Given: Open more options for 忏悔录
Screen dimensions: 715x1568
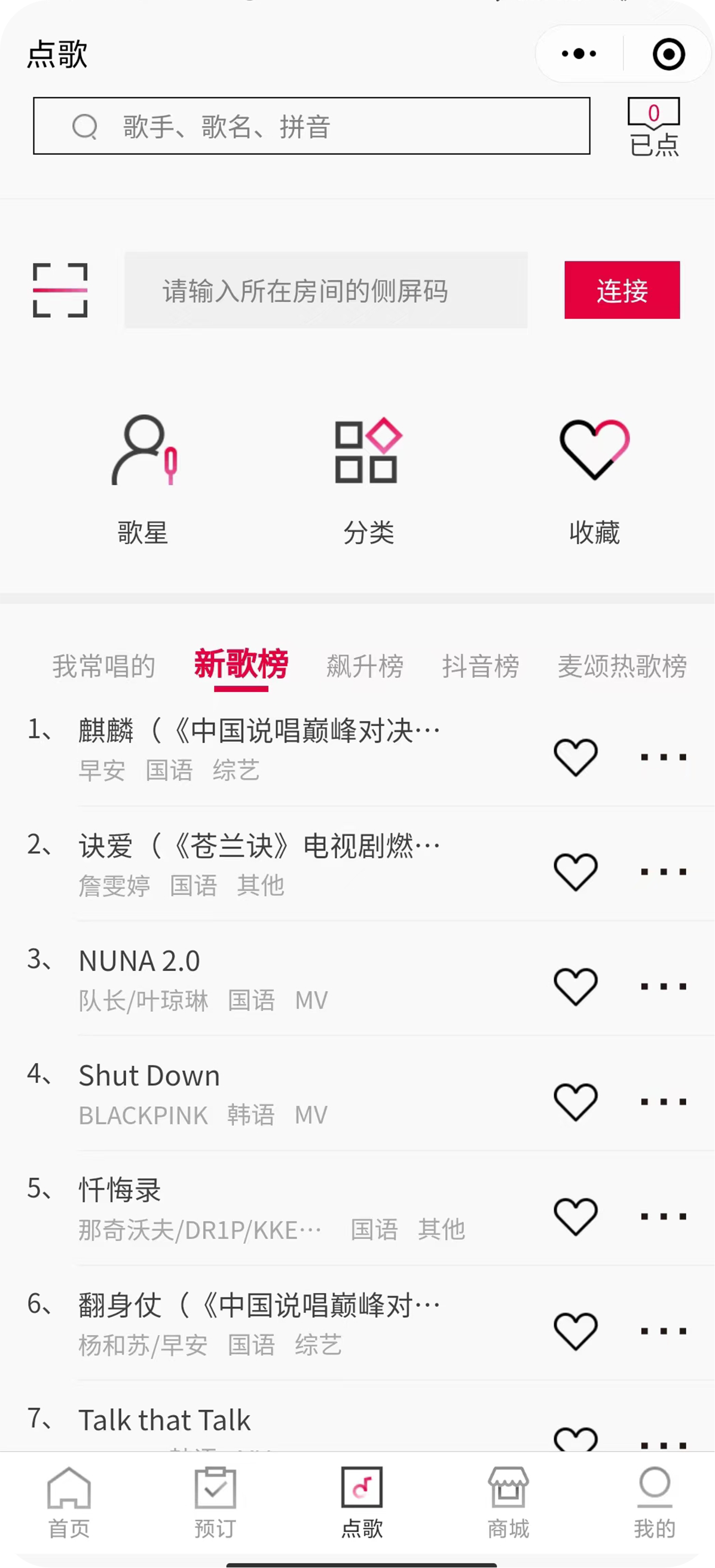Looking at the screenshot, I should click(x=663, y=1216).
